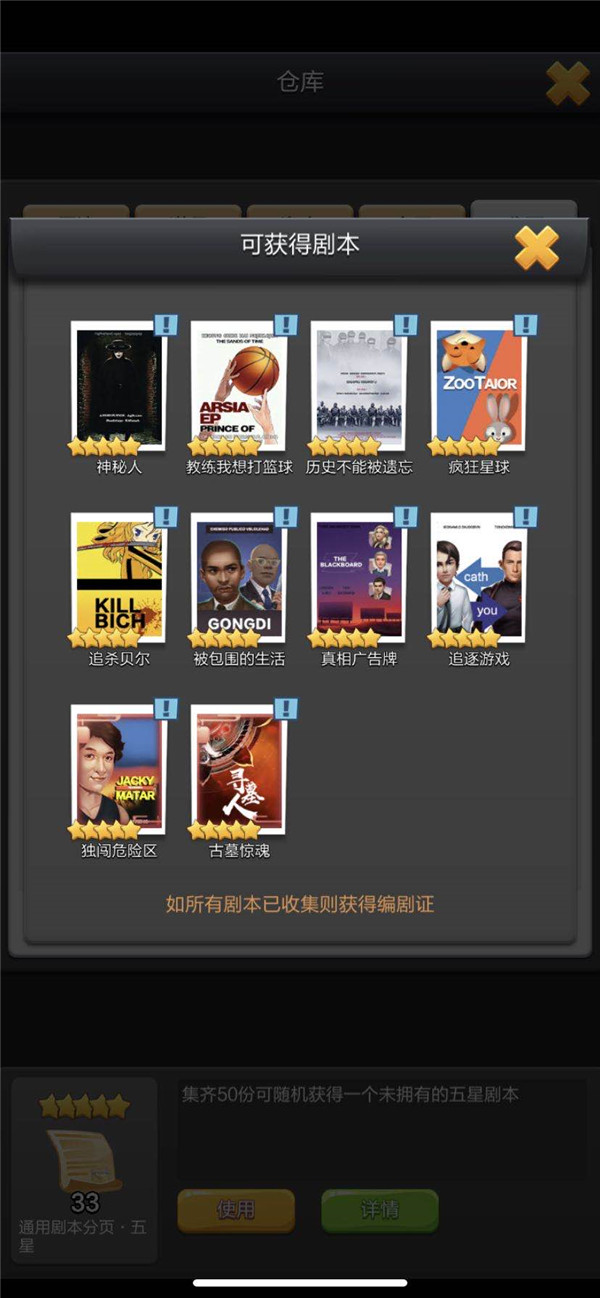Select the 真相广告牌 script card
Screen dimensions: 600x1298
pos(359,579)
